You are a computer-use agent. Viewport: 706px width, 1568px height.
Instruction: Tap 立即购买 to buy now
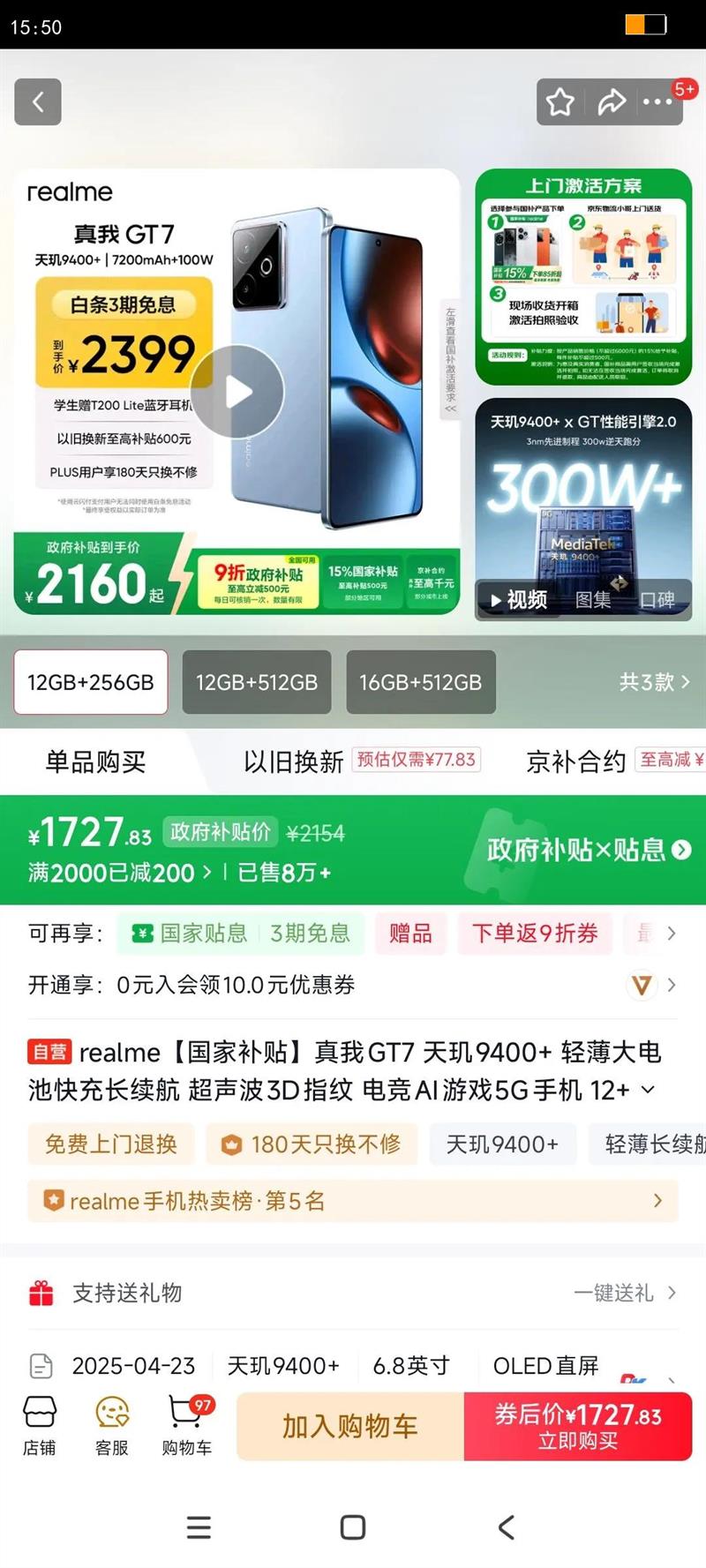[x=578, y=1426]
